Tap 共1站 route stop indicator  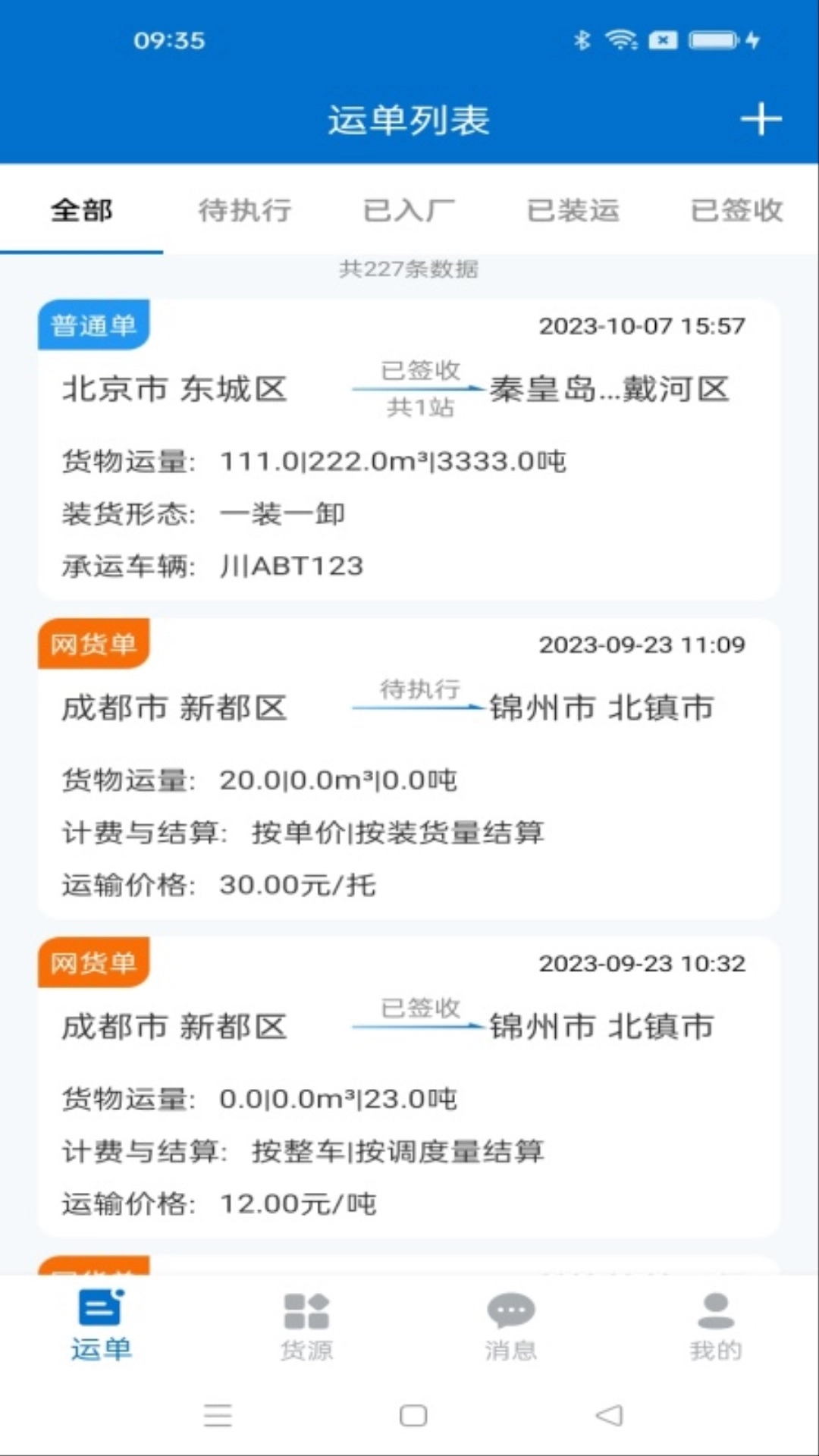pyautogui.click(x=422, y=407)
